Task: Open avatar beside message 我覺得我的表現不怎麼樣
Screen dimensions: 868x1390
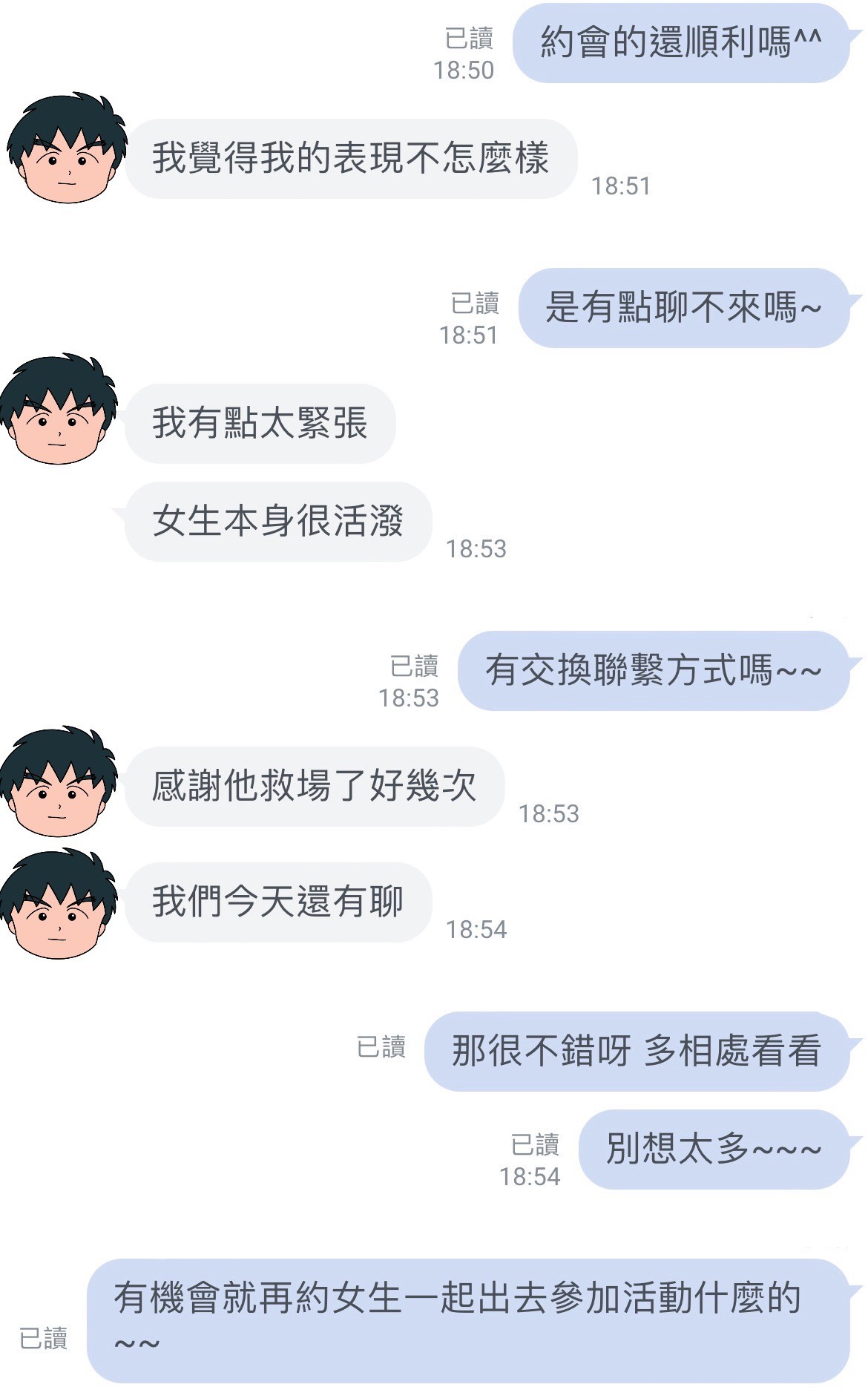Action: [66, 149]
